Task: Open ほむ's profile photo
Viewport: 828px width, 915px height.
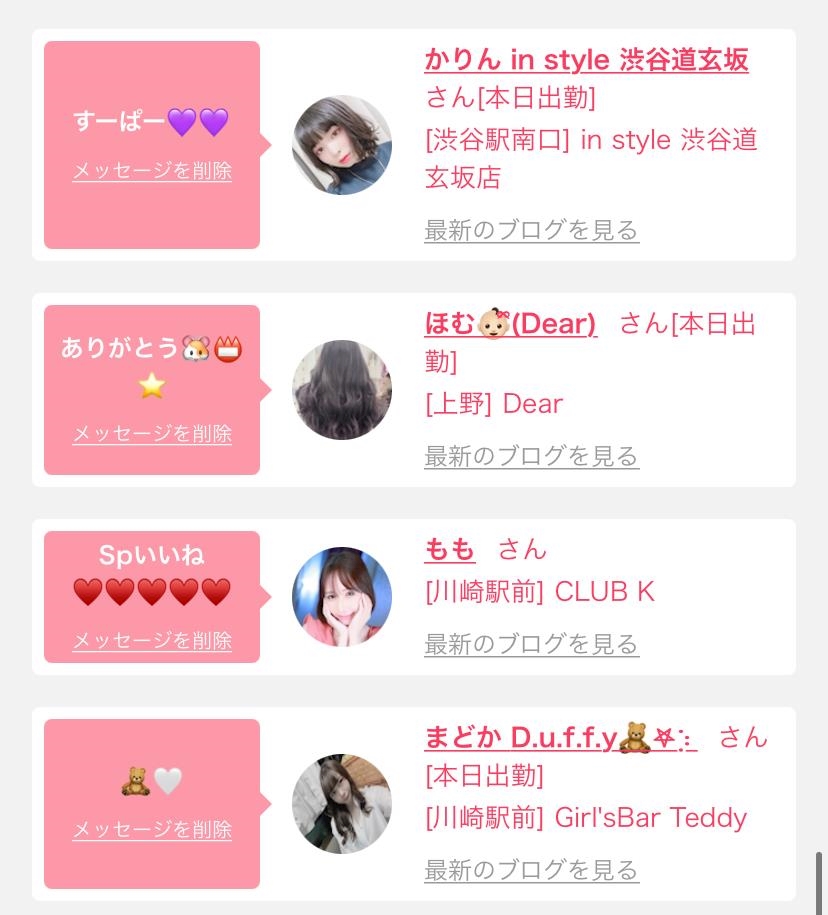Action: click(342, 390)
